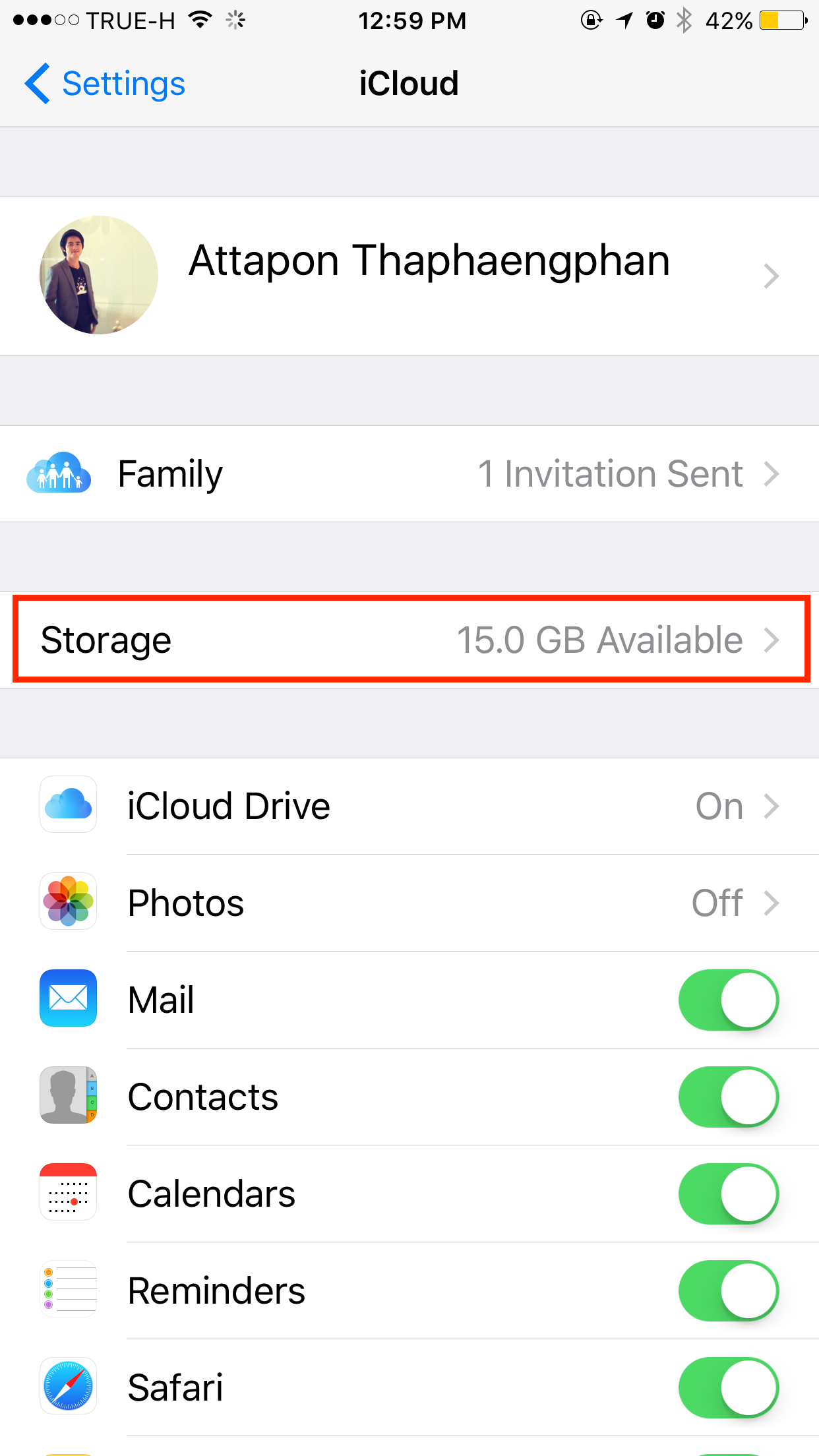The height and width of the screenshot is (1456, 819).
Task: Open Family sharing settings
Action: click(409, 473)
